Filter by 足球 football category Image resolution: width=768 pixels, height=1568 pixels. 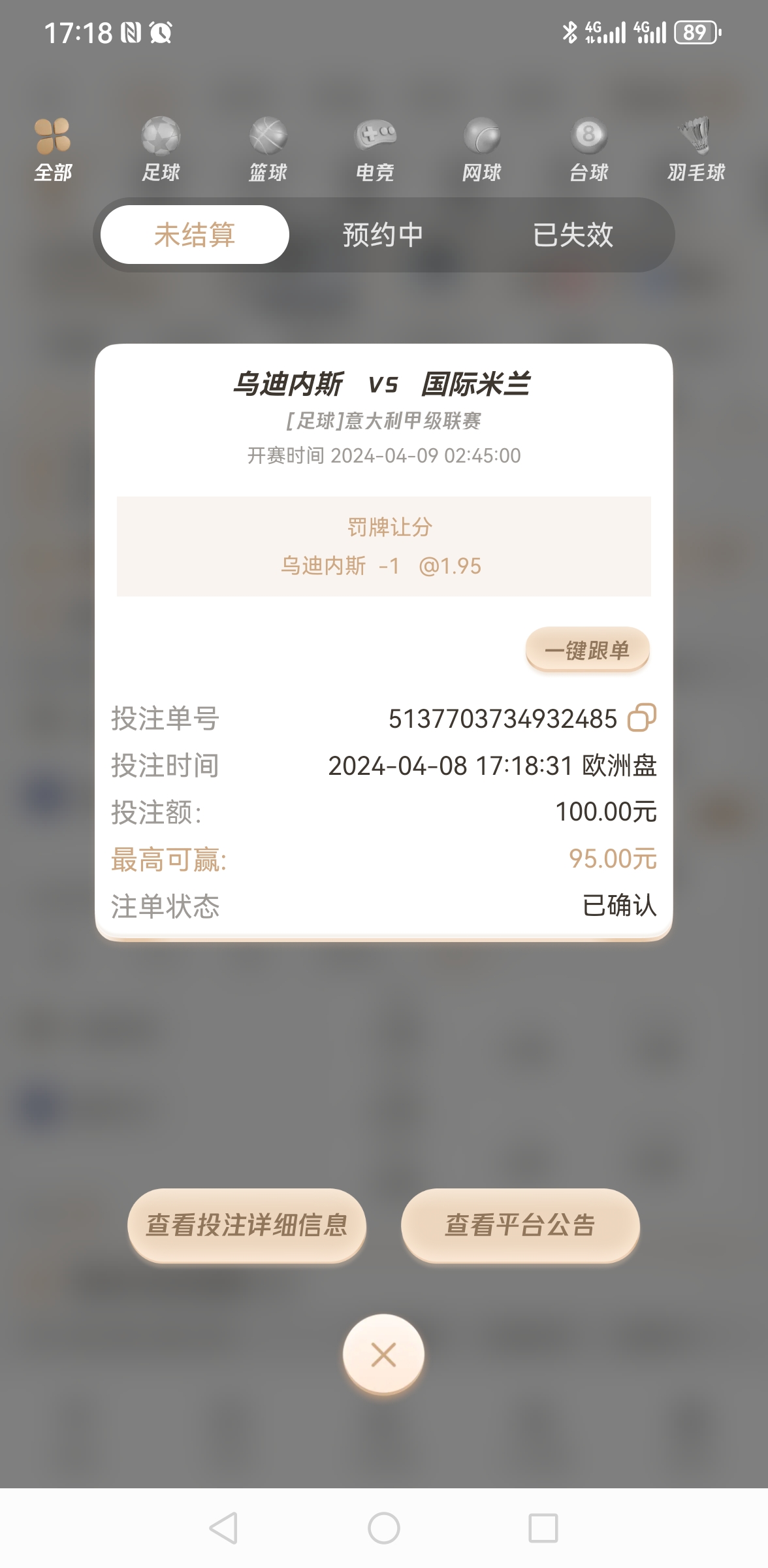[161, 150]
